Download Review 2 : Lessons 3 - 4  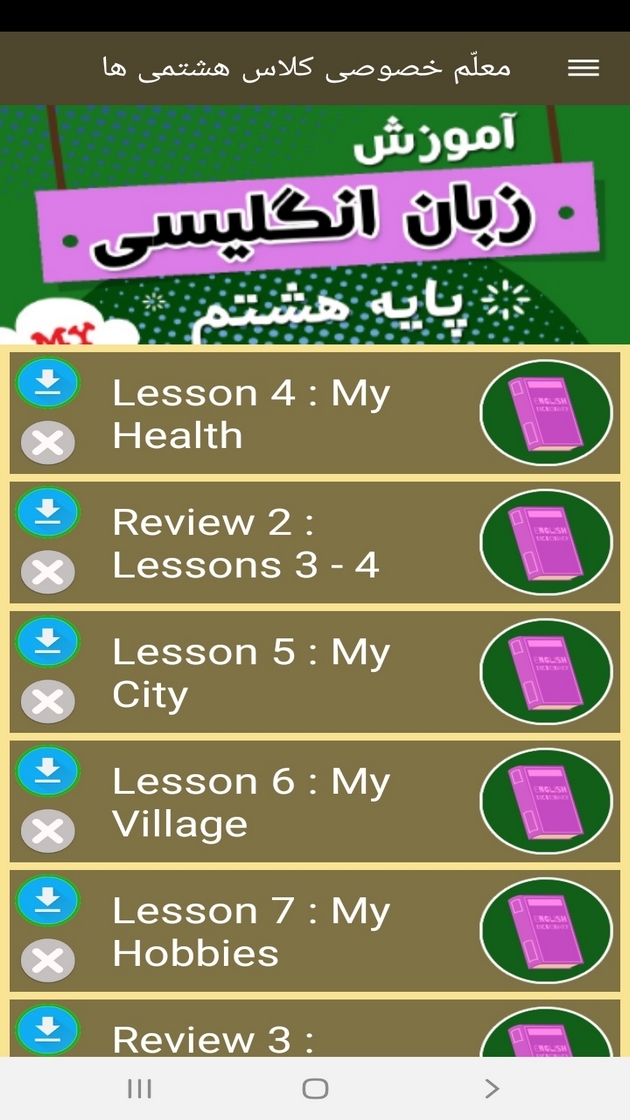47,514
